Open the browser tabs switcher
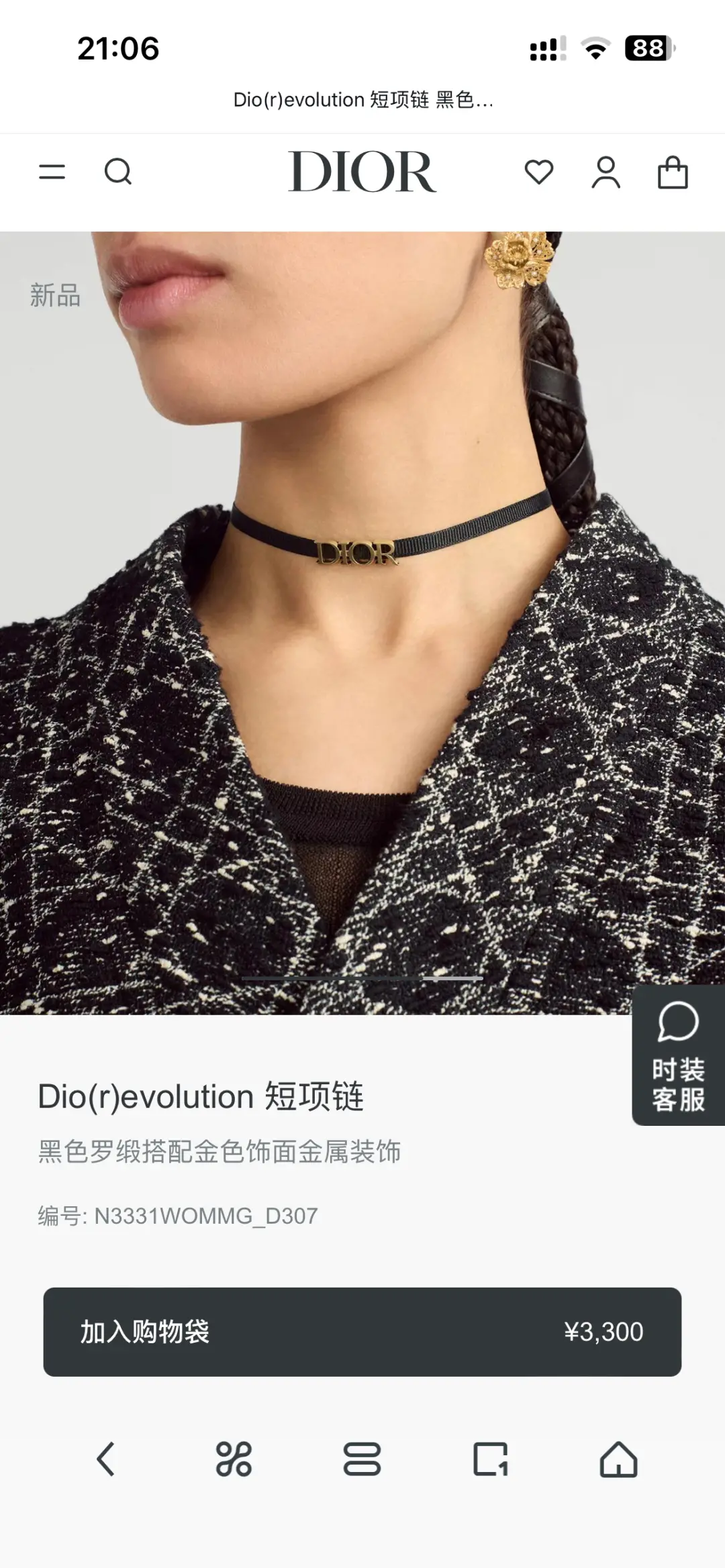Viewport: 725px width, 1568px height. 491,1459
